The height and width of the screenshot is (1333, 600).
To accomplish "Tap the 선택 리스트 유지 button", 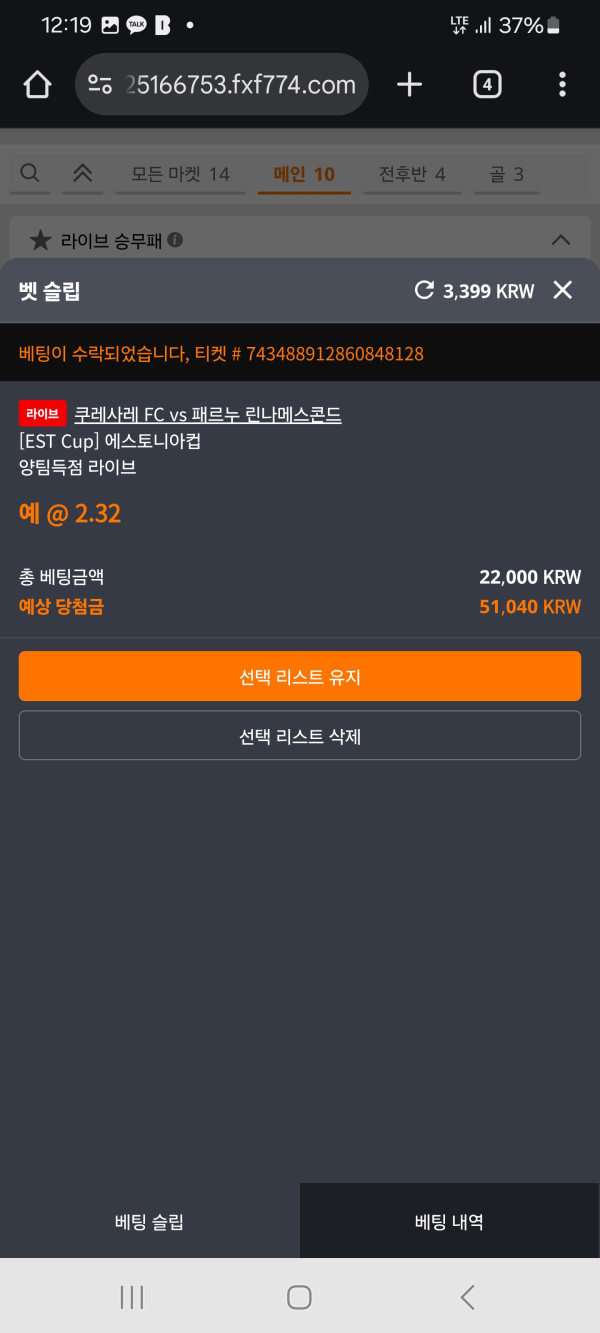I will [x=300, y=676].
